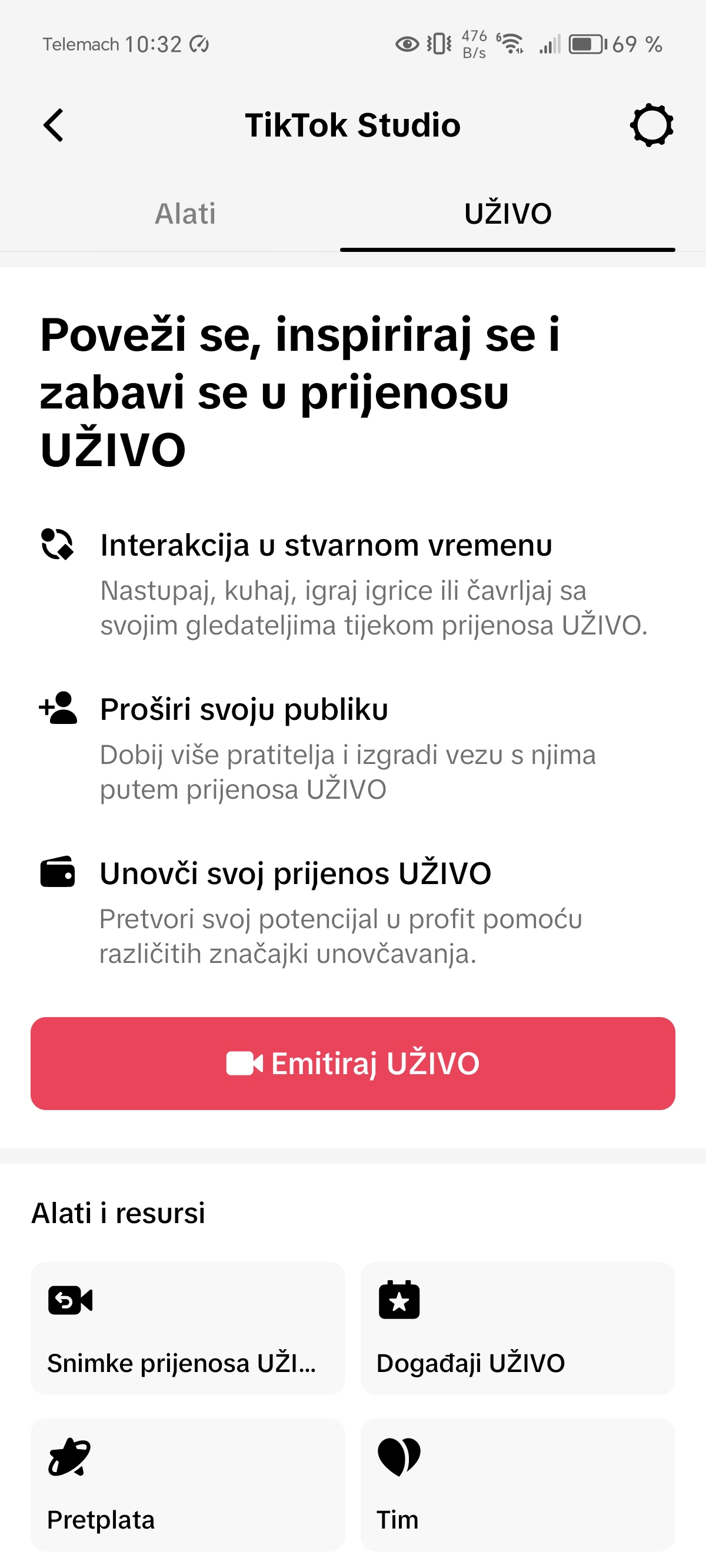Open Snimke prijenosa UŽIVO card
Screen dimensions: 706x1568
[x=188, y=1328]
